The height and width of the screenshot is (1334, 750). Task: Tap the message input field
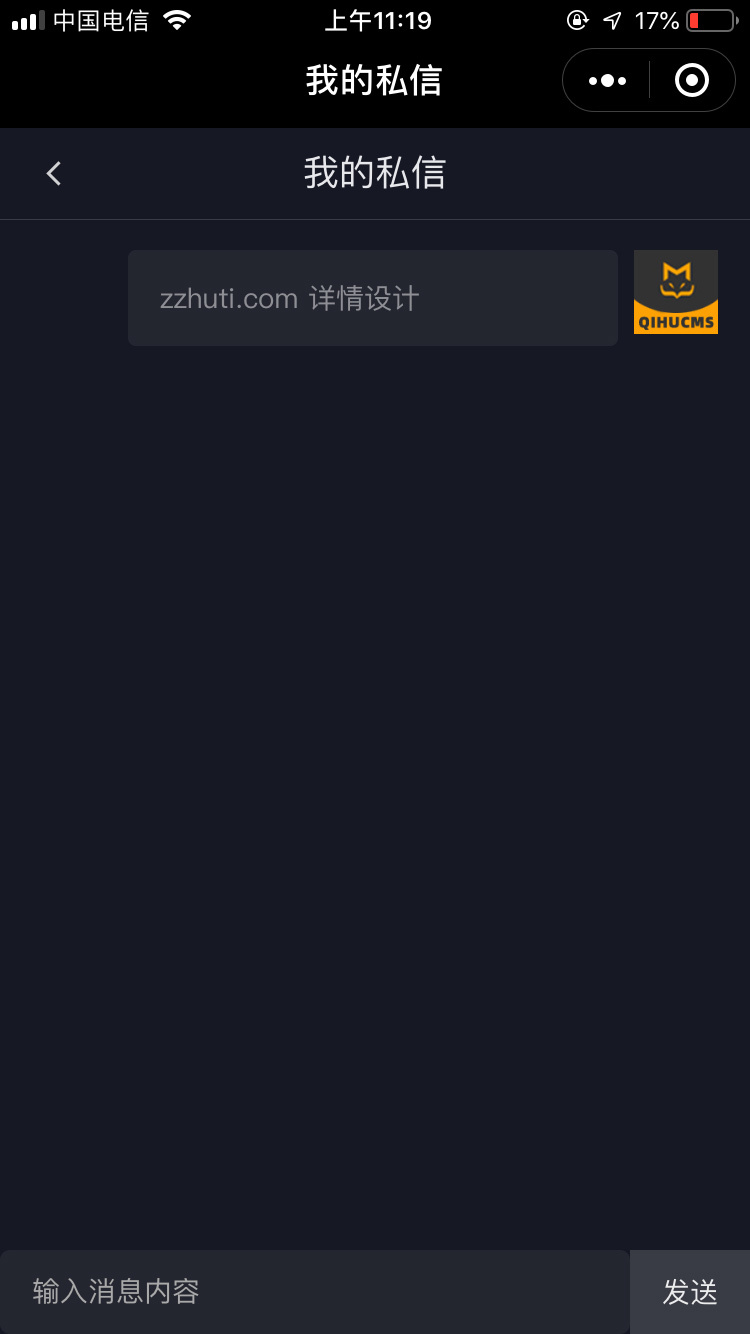314,1291
